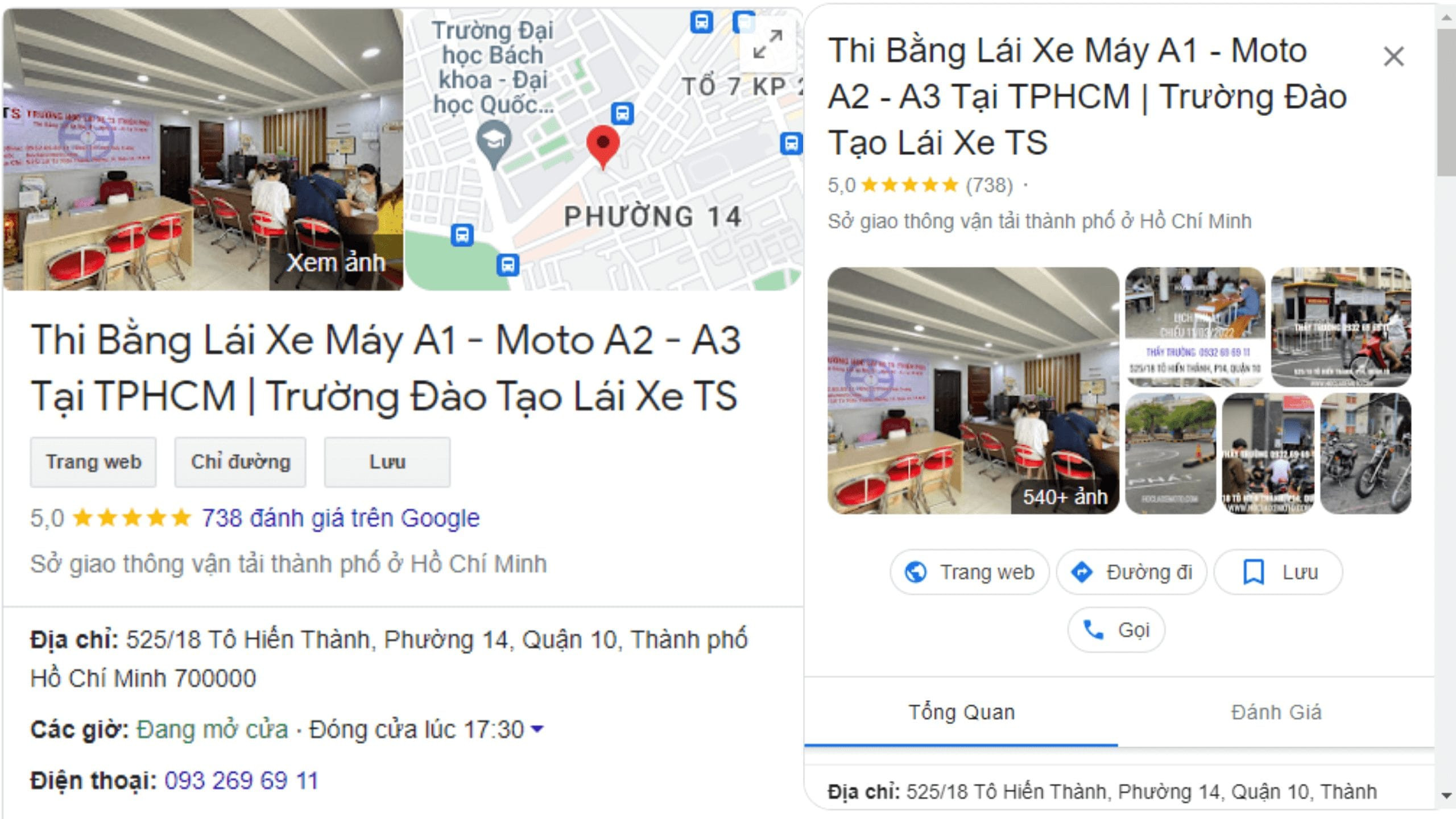Expand the map to full view
Image resolution: width=1456 pixels, height=819 pixels.
coord(767,44)
